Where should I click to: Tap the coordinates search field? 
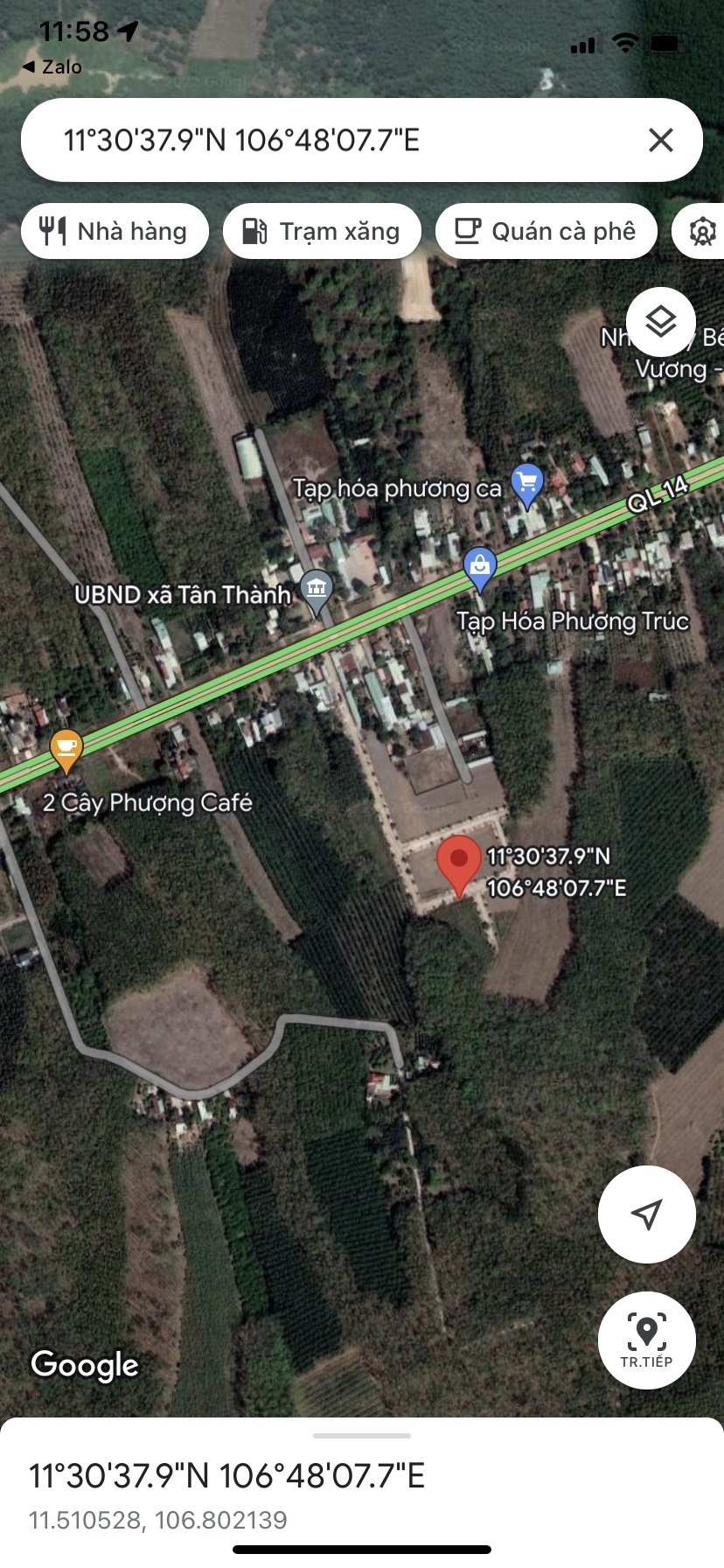pyautogui.click(x=332, y=140)
